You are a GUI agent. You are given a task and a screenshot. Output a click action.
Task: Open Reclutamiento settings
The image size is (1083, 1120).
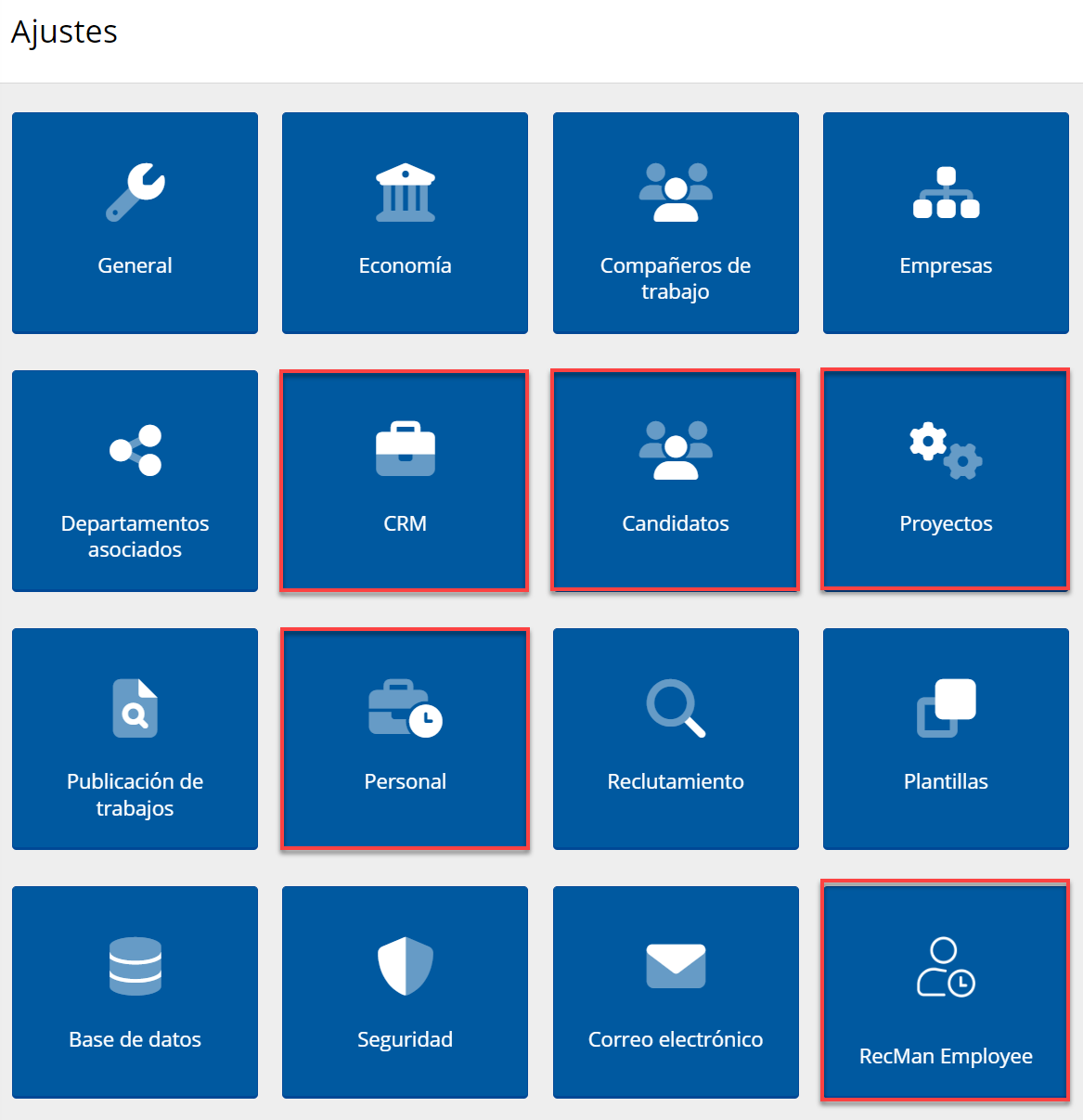[x=676, y=739]
